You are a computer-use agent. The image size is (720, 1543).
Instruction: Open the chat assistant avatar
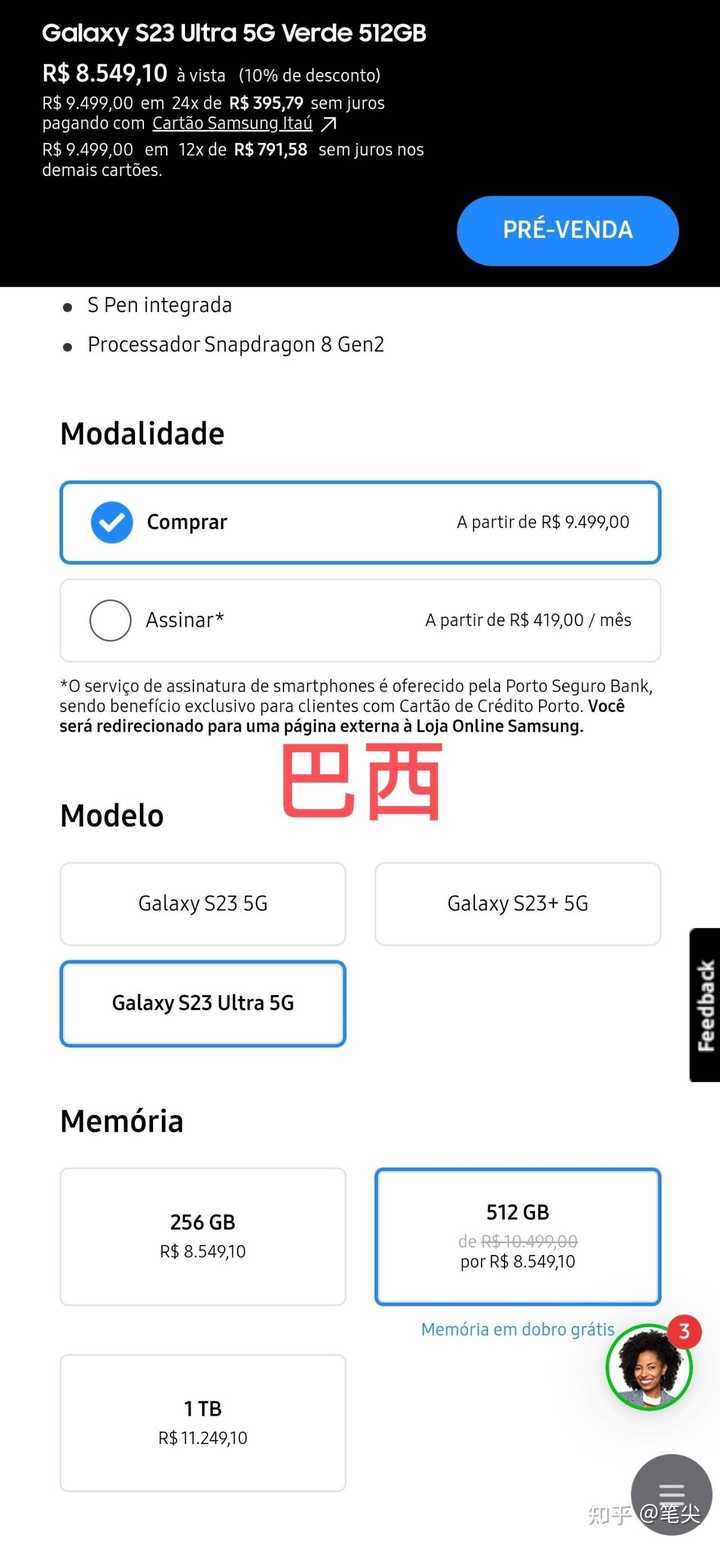point(649,1366)
